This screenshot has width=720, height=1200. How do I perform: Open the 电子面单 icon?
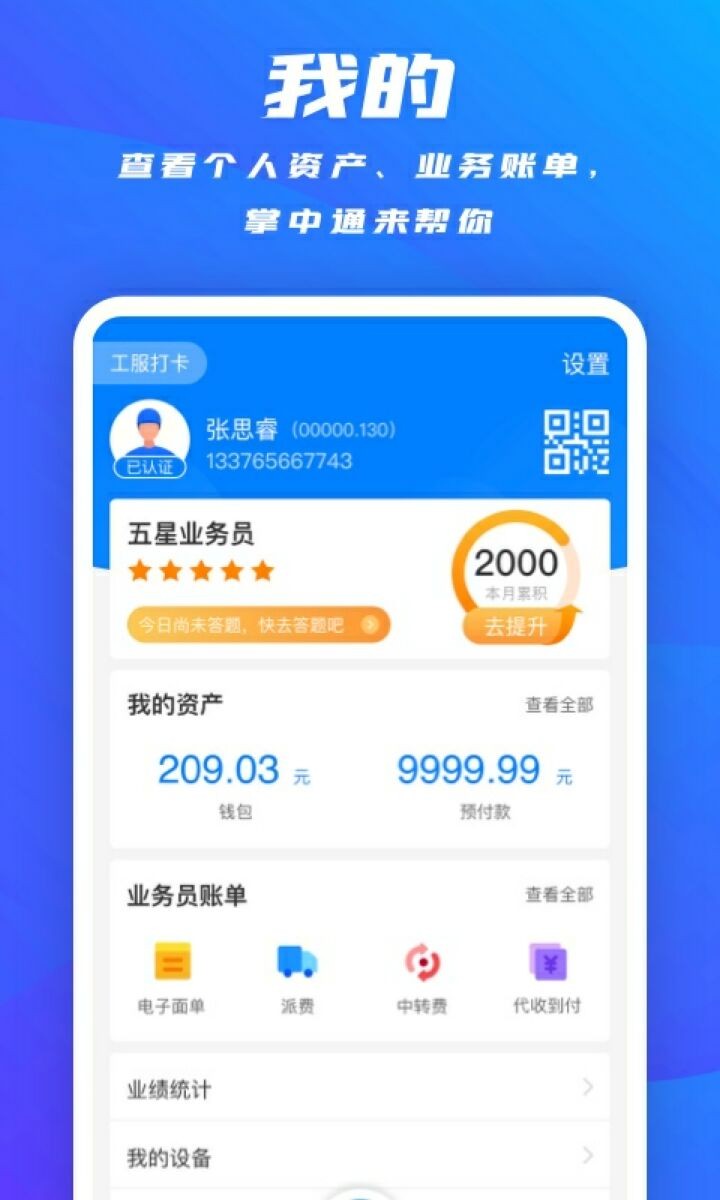(171, 963)
